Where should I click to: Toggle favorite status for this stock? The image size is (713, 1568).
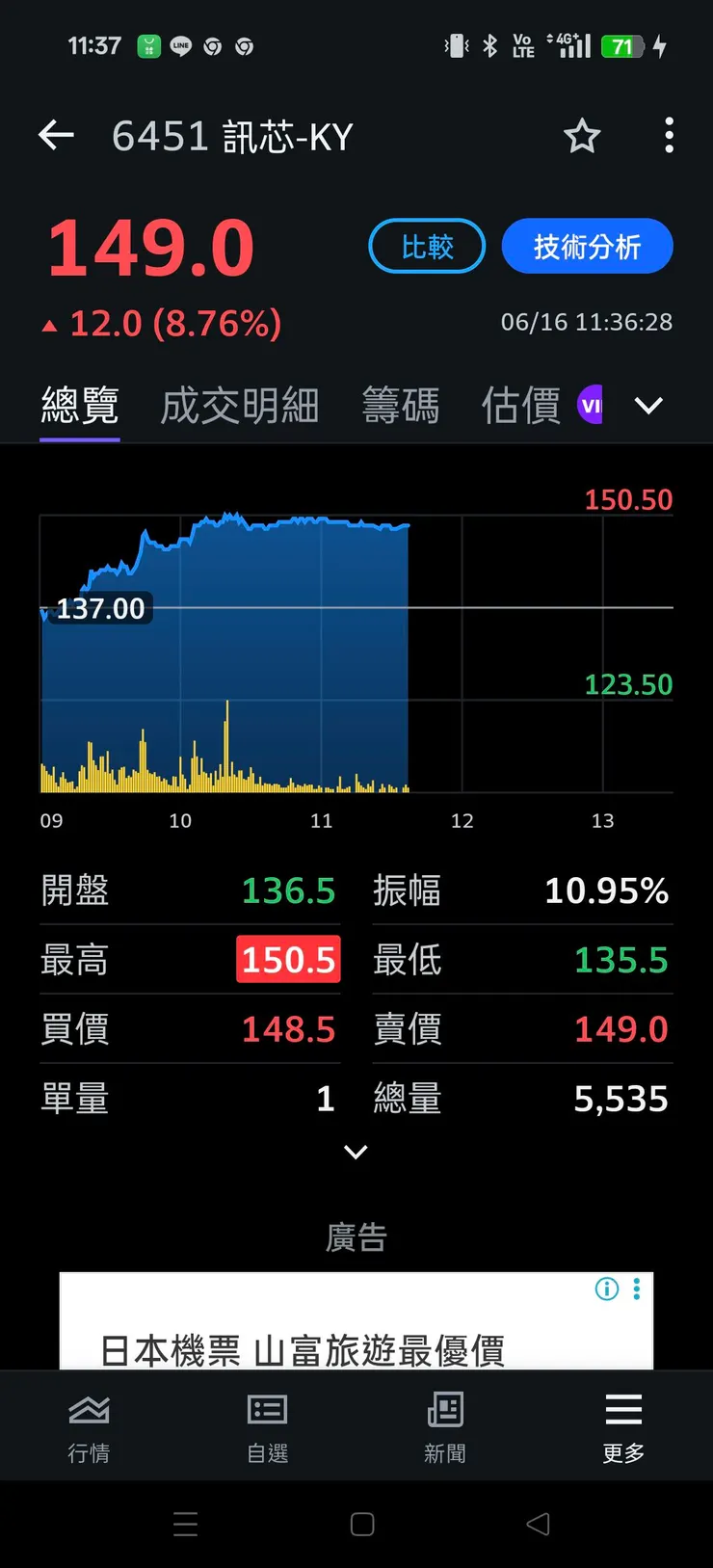click(582, 137)
